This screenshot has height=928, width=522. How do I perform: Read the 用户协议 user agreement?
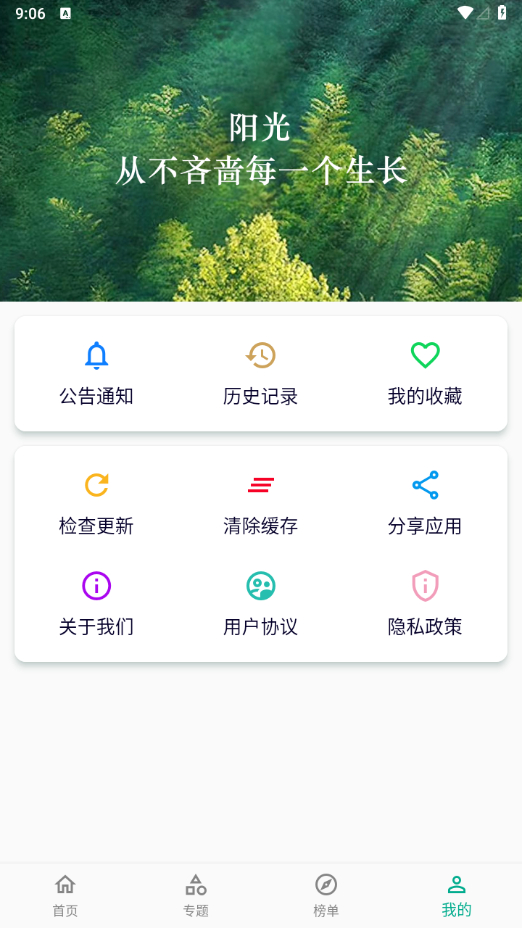click(260, 604)
